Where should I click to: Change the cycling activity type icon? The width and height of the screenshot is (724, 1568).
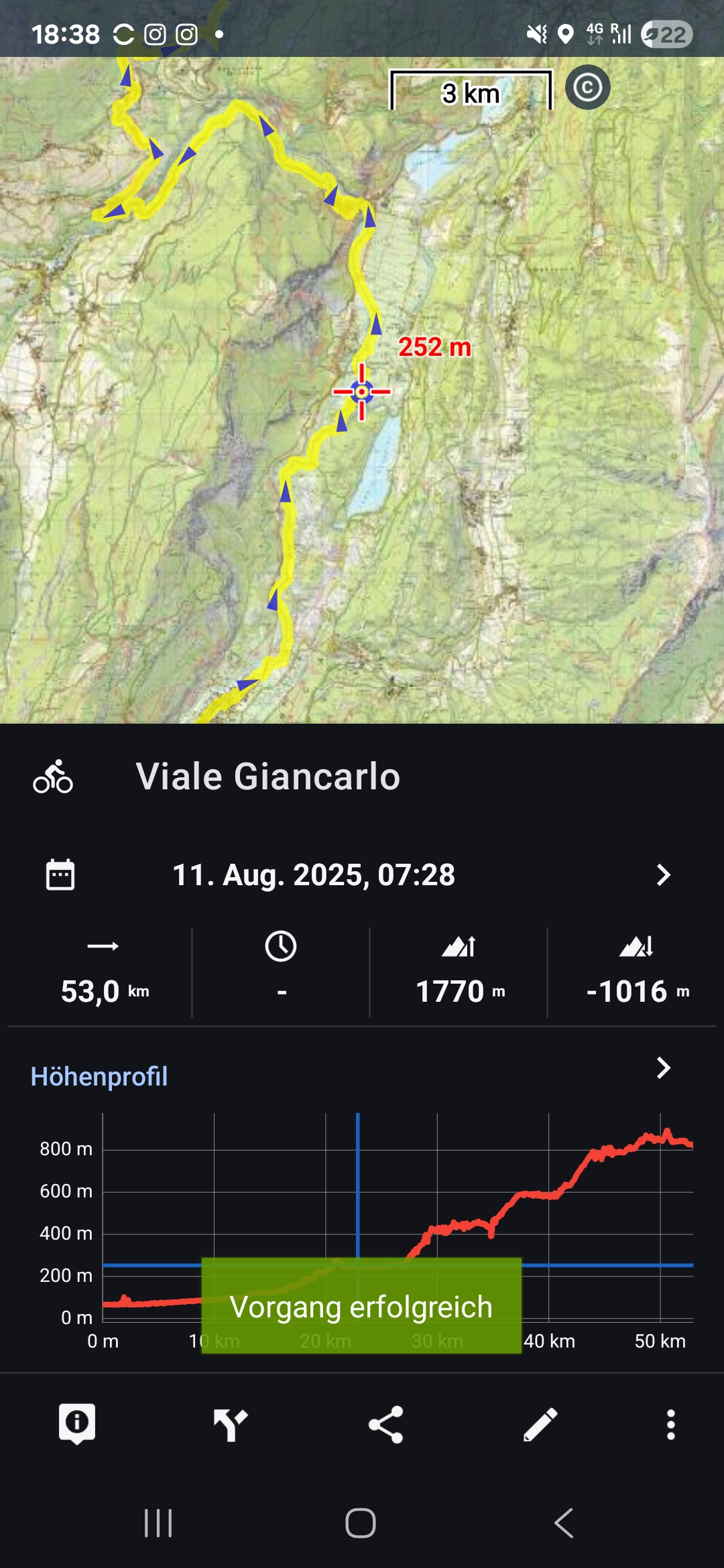tap(53, 777)
